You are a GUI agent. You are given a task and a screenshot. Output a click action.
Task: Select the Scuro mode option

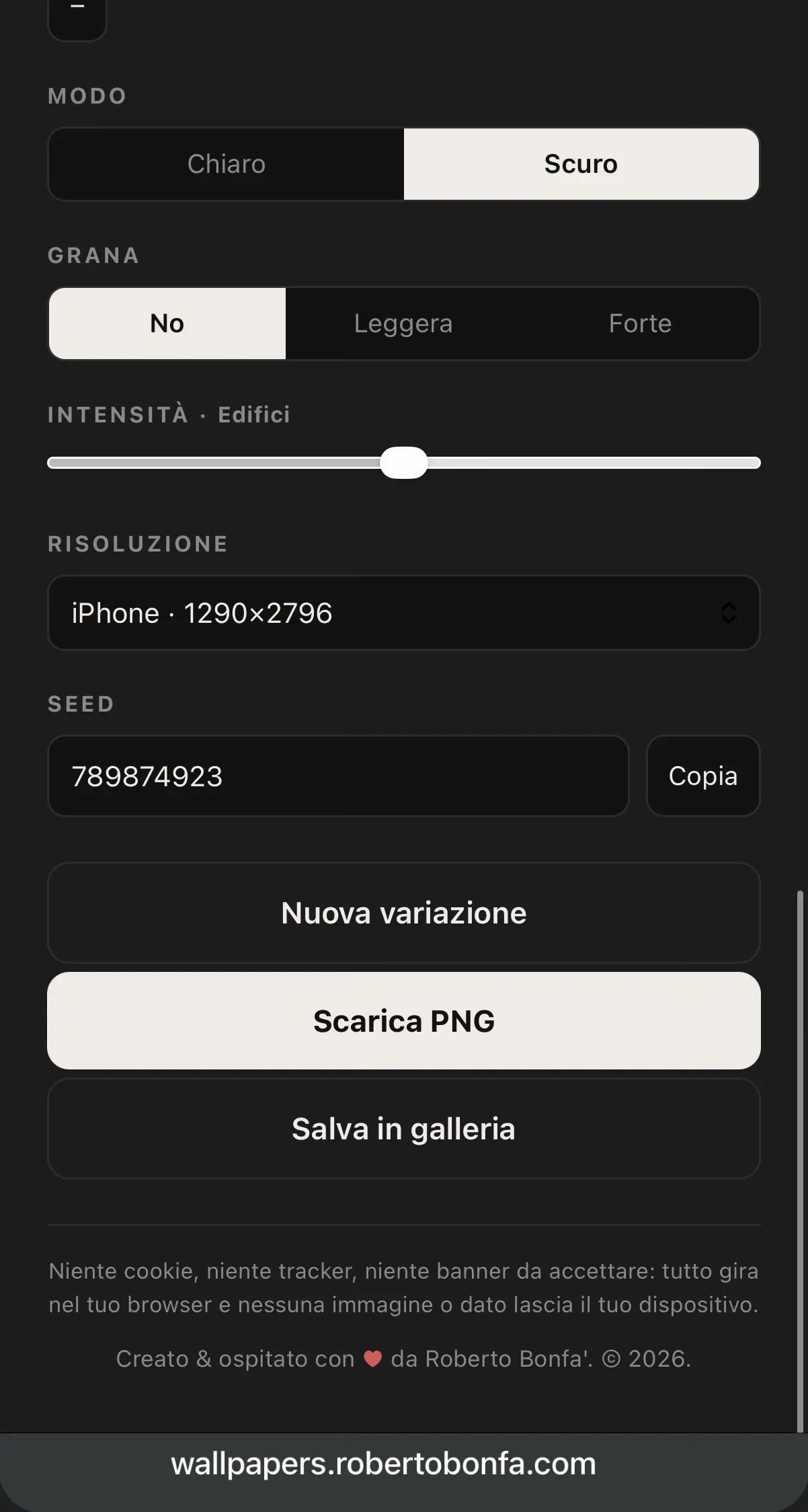click(581, 164)
